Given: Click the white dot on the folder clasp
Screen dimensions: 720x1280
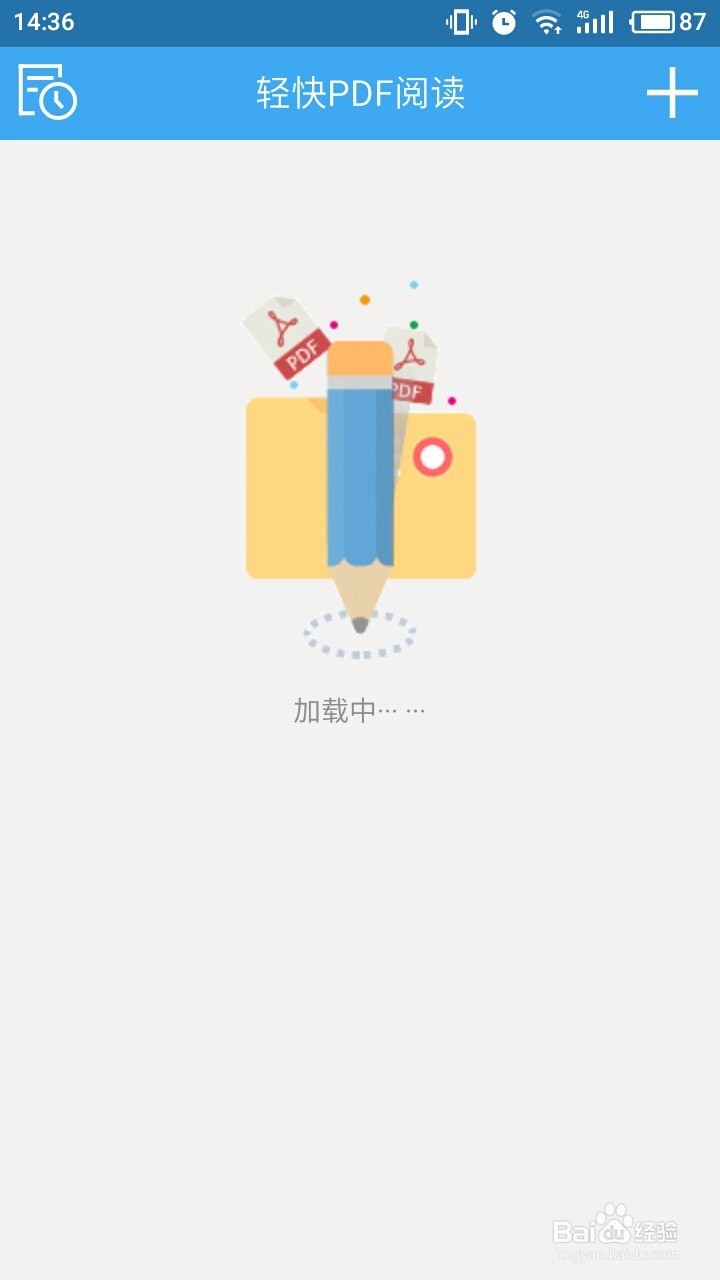Looking at the screenshot, I should coord(434,458).
